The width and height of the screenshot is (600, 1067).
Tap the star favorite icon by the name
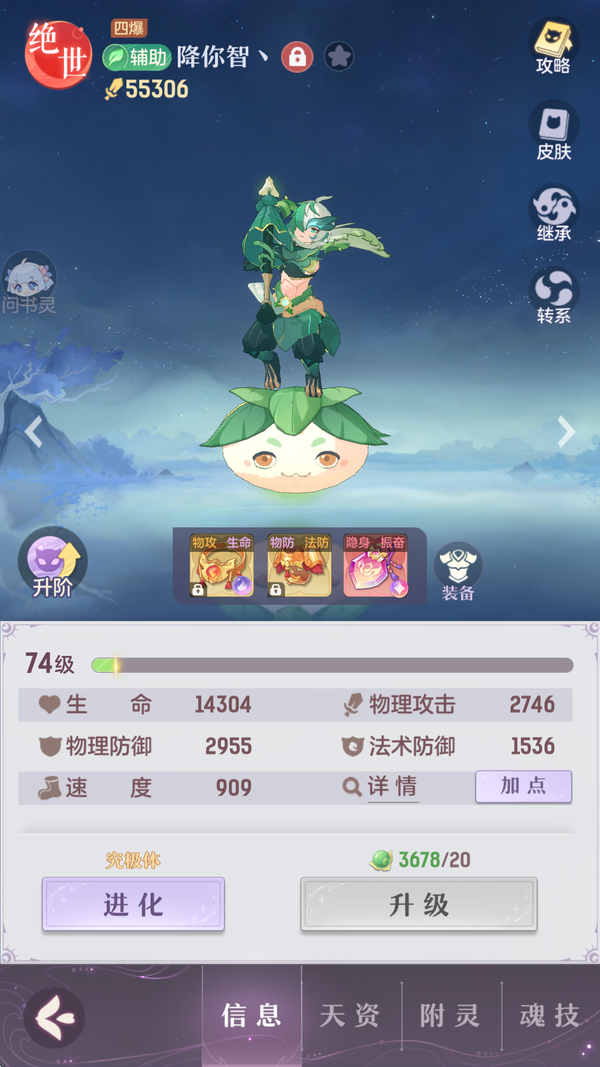coord(338,56)
